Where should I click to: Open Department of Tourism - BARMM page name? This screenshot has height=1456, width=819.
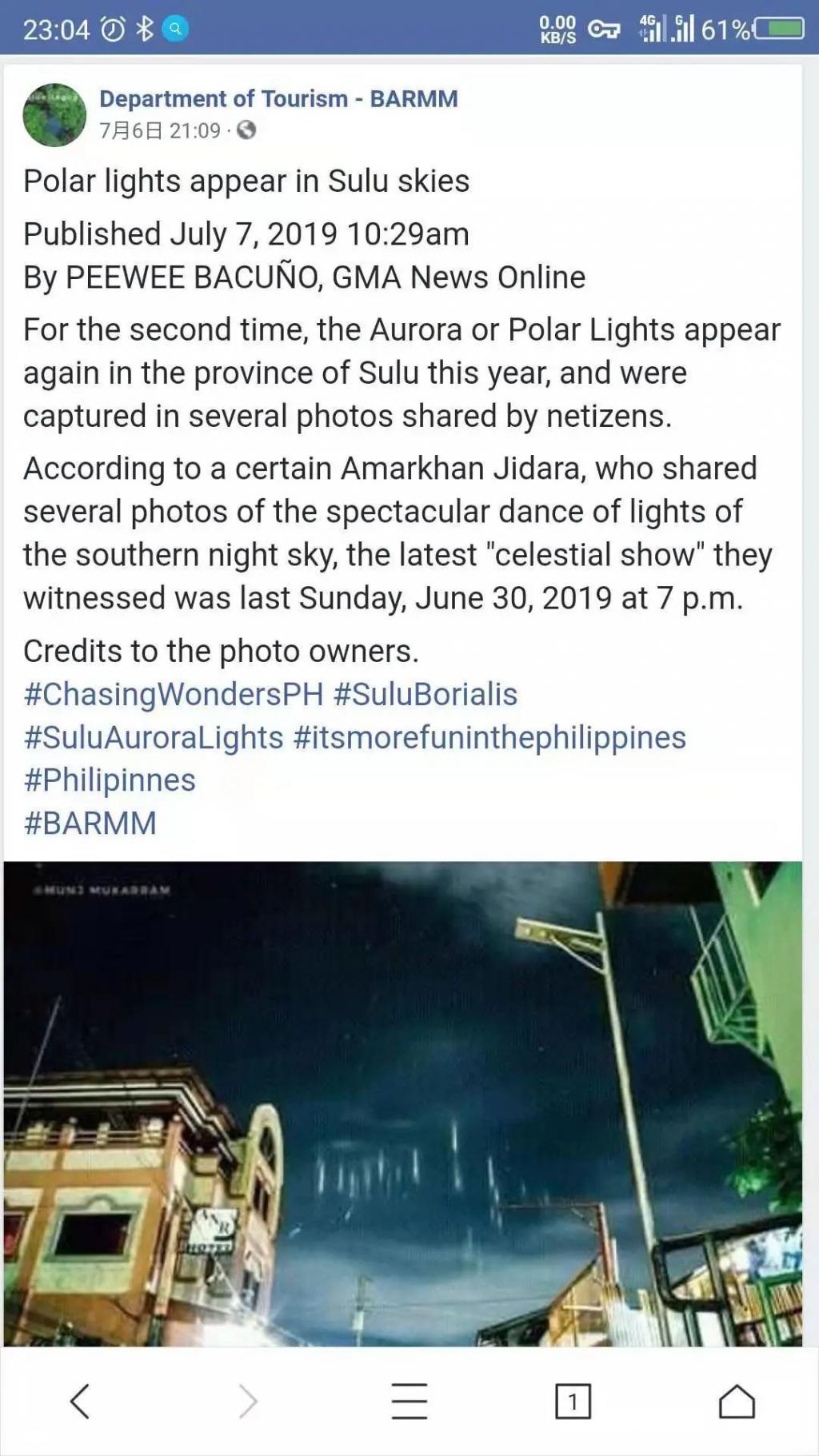coord(278,99)
